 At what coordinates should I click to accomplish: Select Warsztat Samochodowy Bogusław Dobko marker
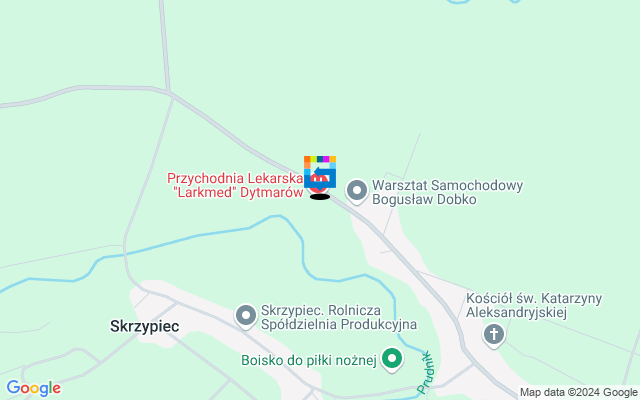point(356,189)
